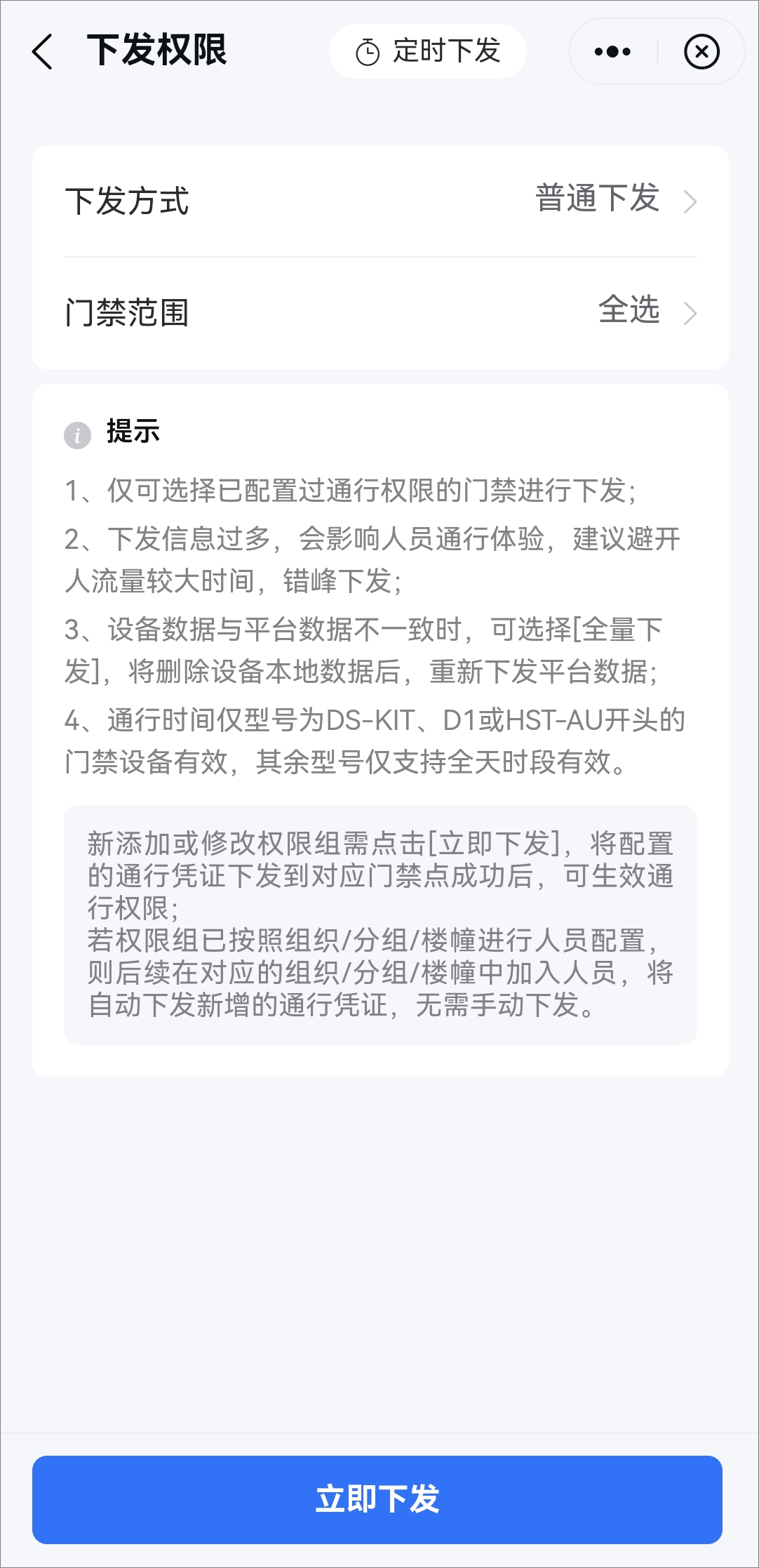Open the 门禁范围 selection row
The image size is (759, 1568).
380,313
